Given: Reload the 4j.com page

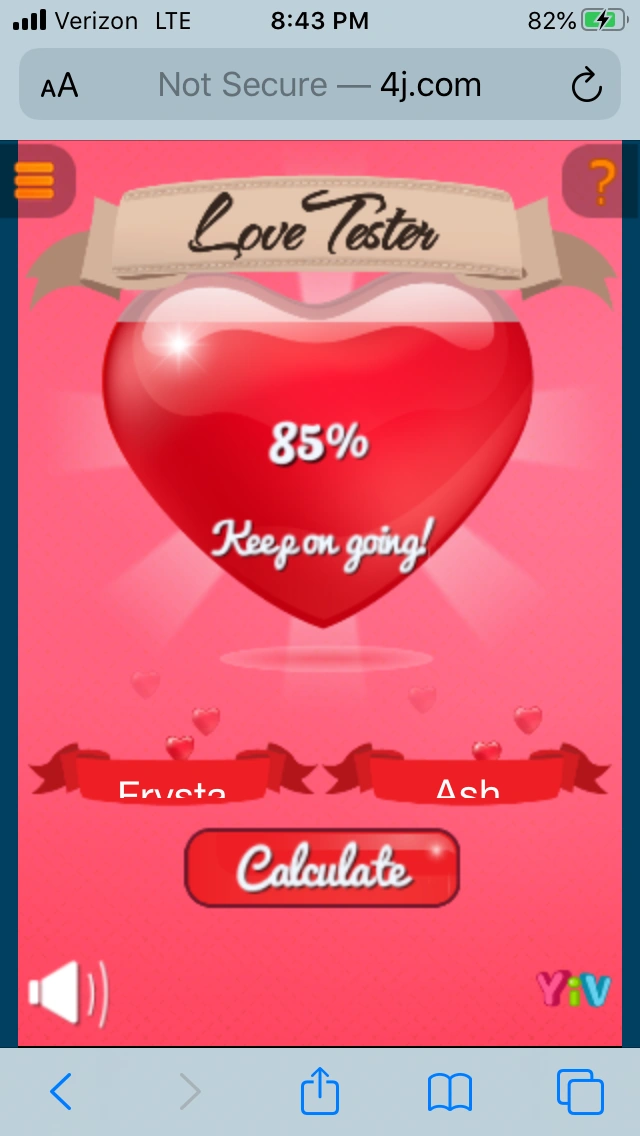Looking at the screenshot, I should pyautogui.click(x=586, y=86).
